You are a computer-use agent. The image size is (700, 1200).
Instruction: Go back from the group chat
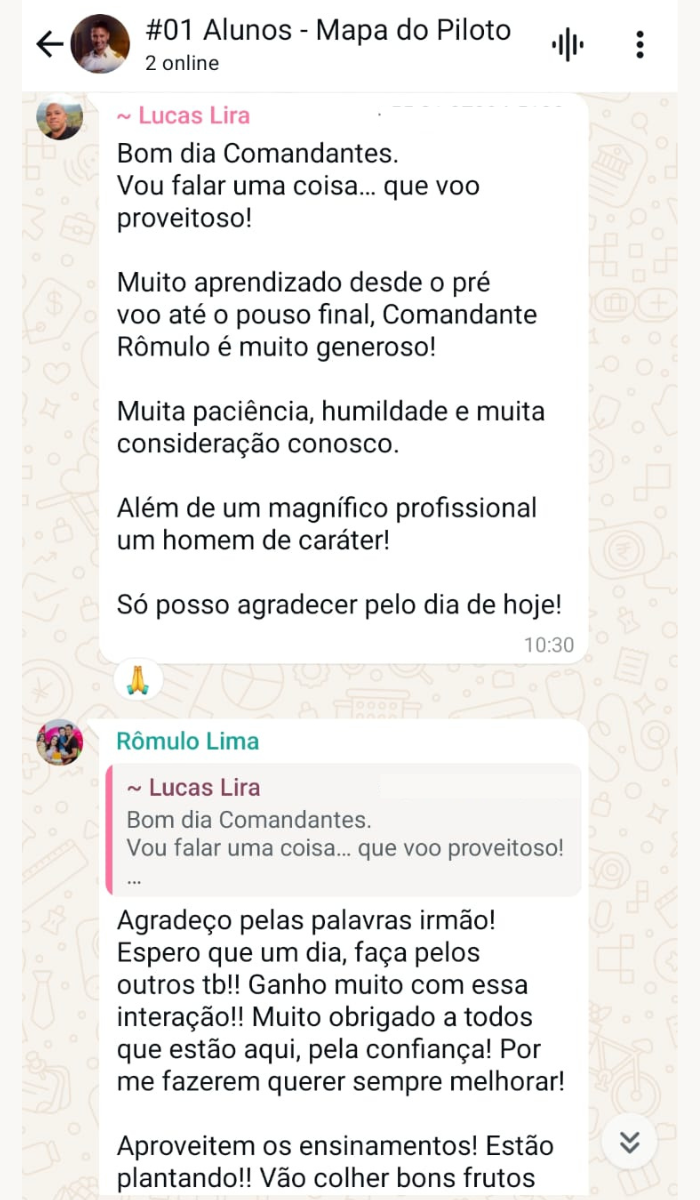click(x=48, y=44)
